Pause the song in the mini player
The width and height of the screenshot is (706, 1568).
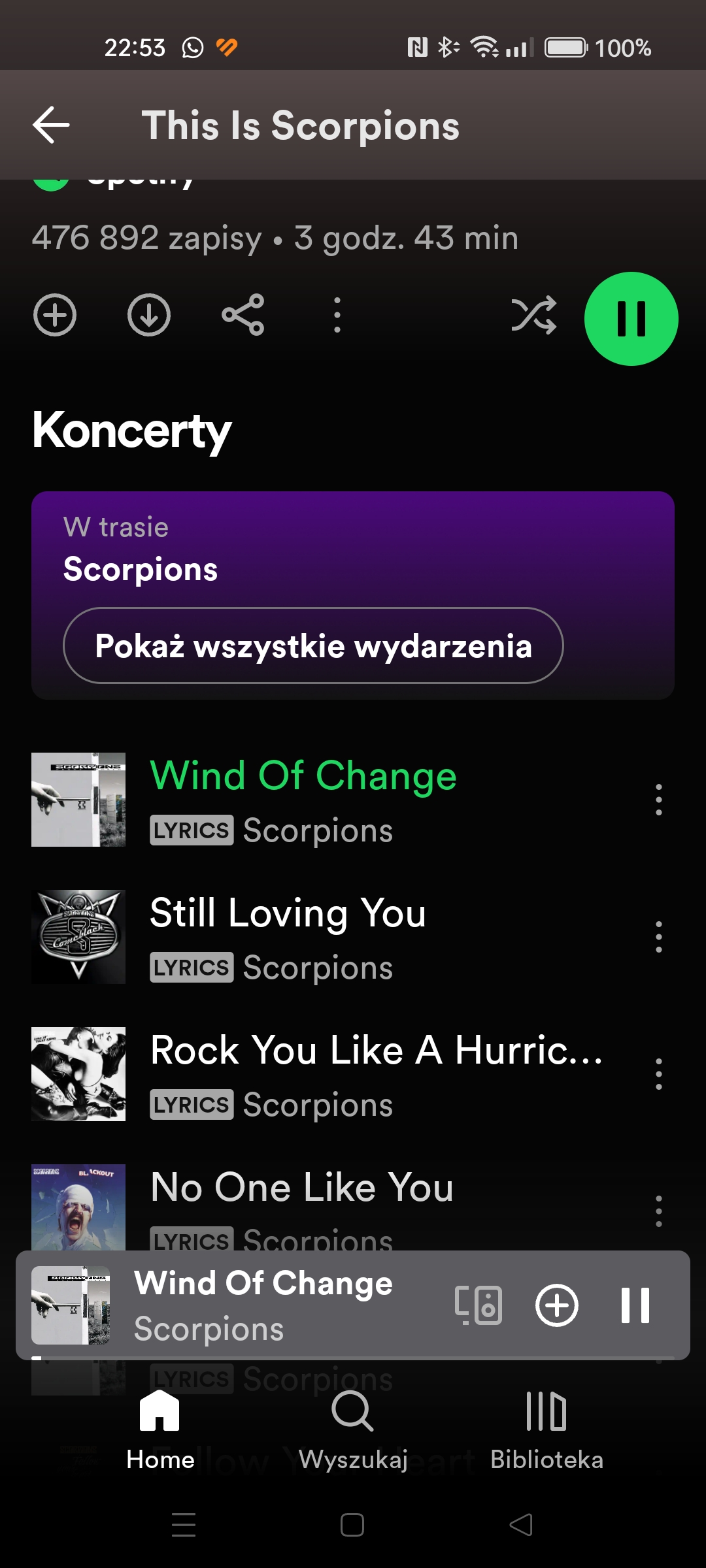pyautogui.click(x=635, y=1305)
